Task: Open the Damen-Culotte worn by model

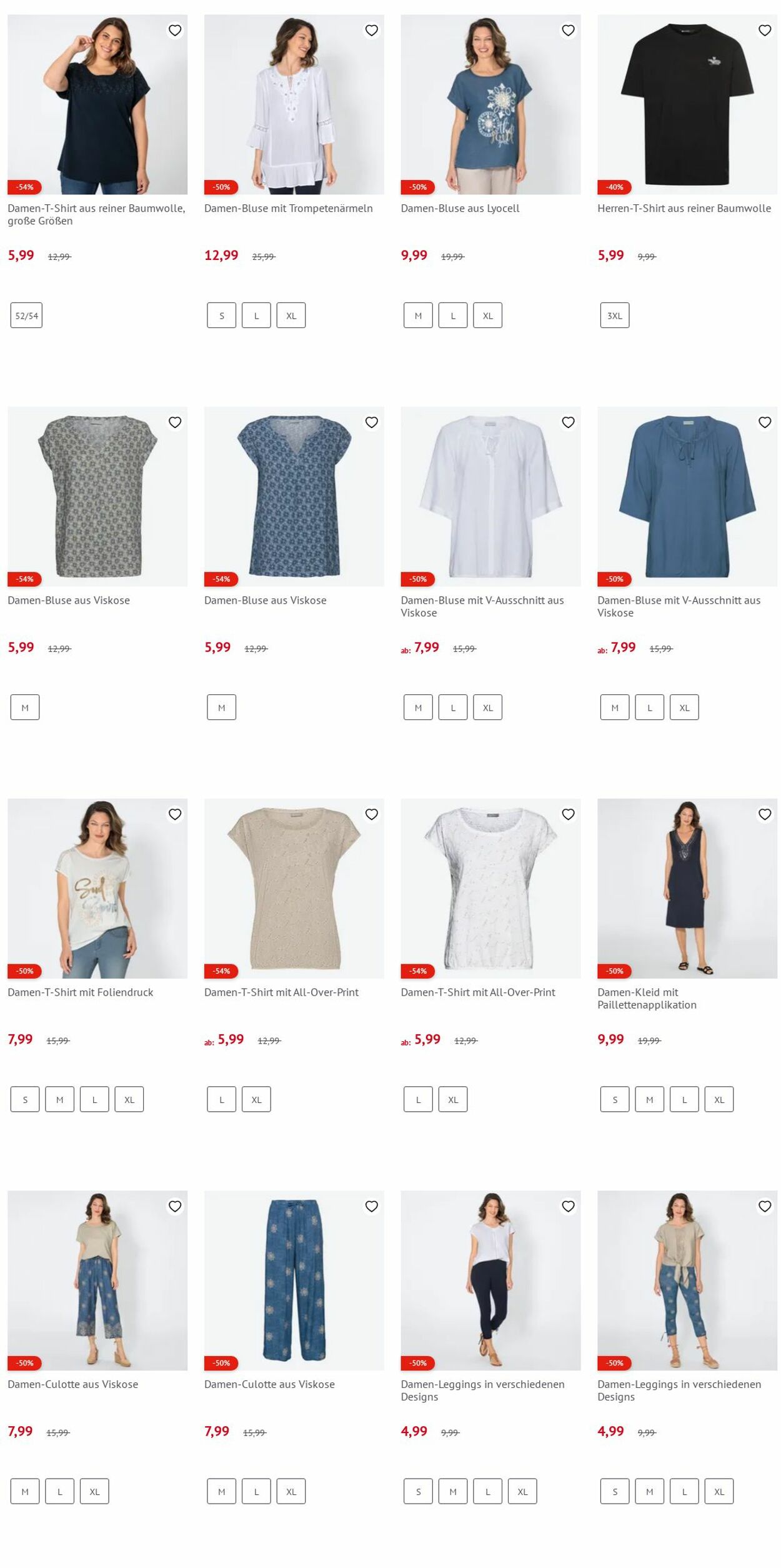Action: click(97, 1280)
